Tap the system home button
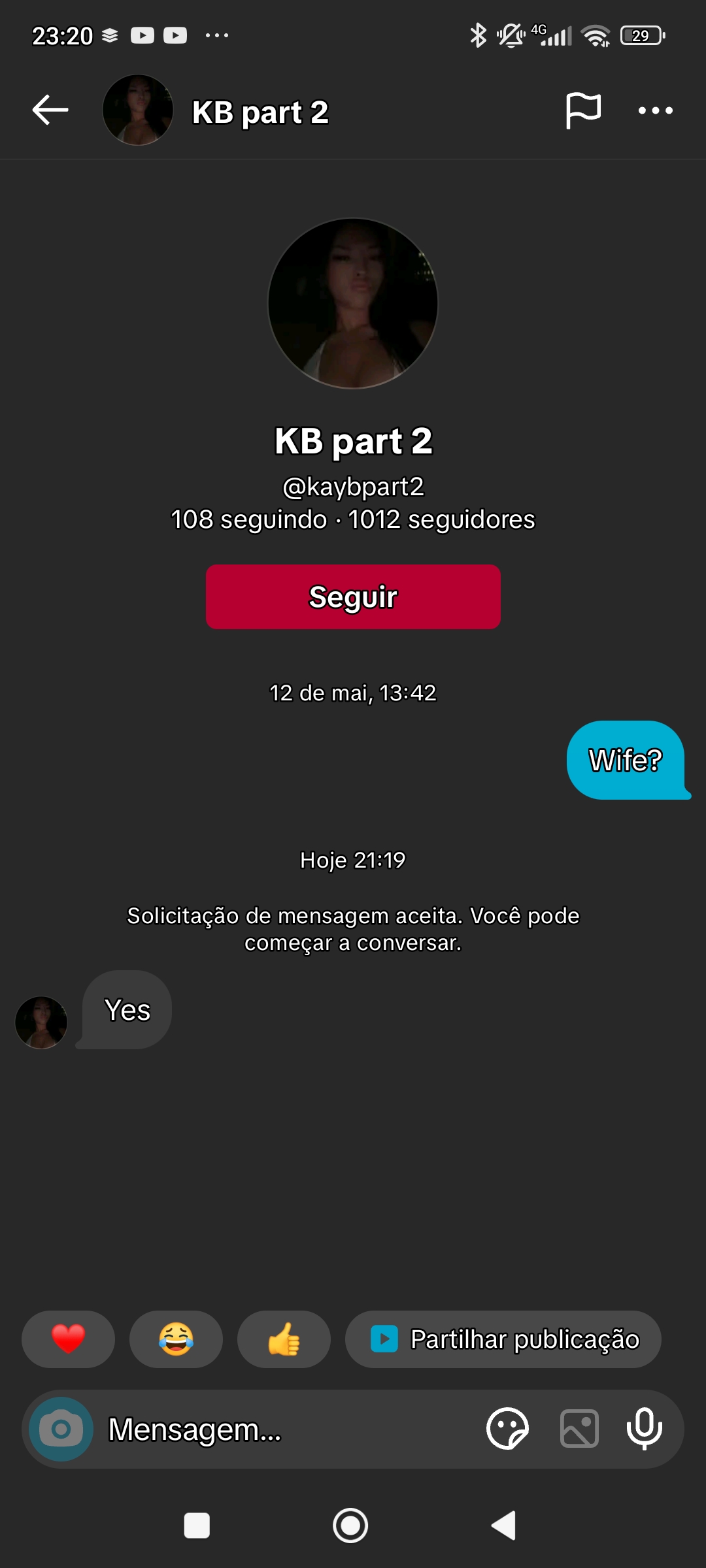 click(350, 1526)
